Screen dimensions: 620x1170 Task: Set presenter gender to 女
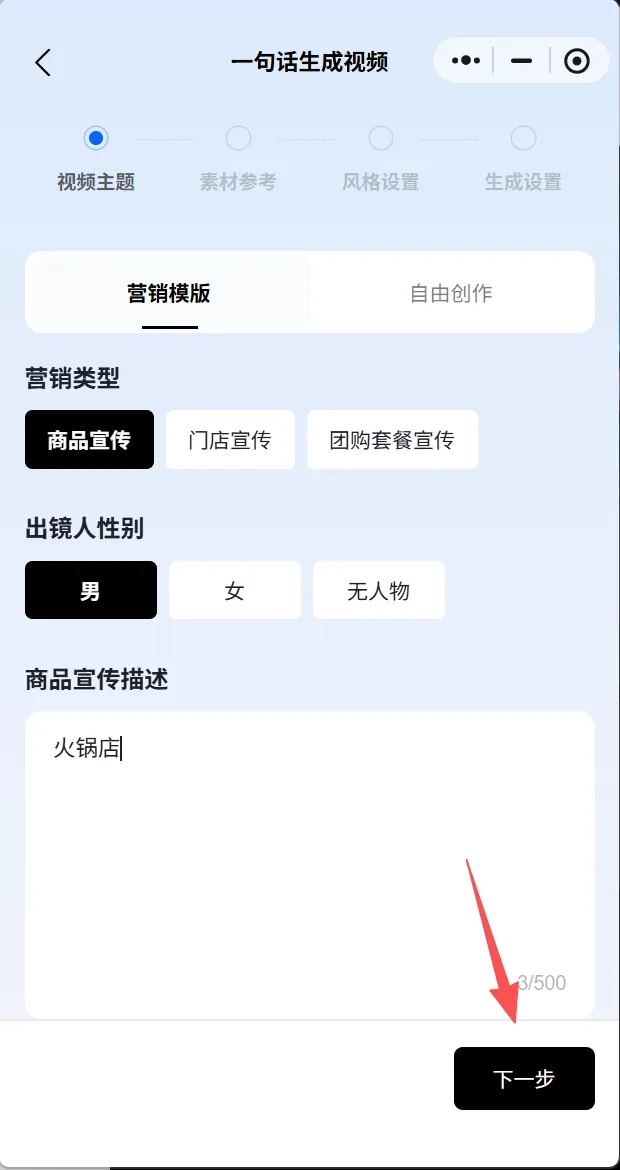tap(234, 591)
